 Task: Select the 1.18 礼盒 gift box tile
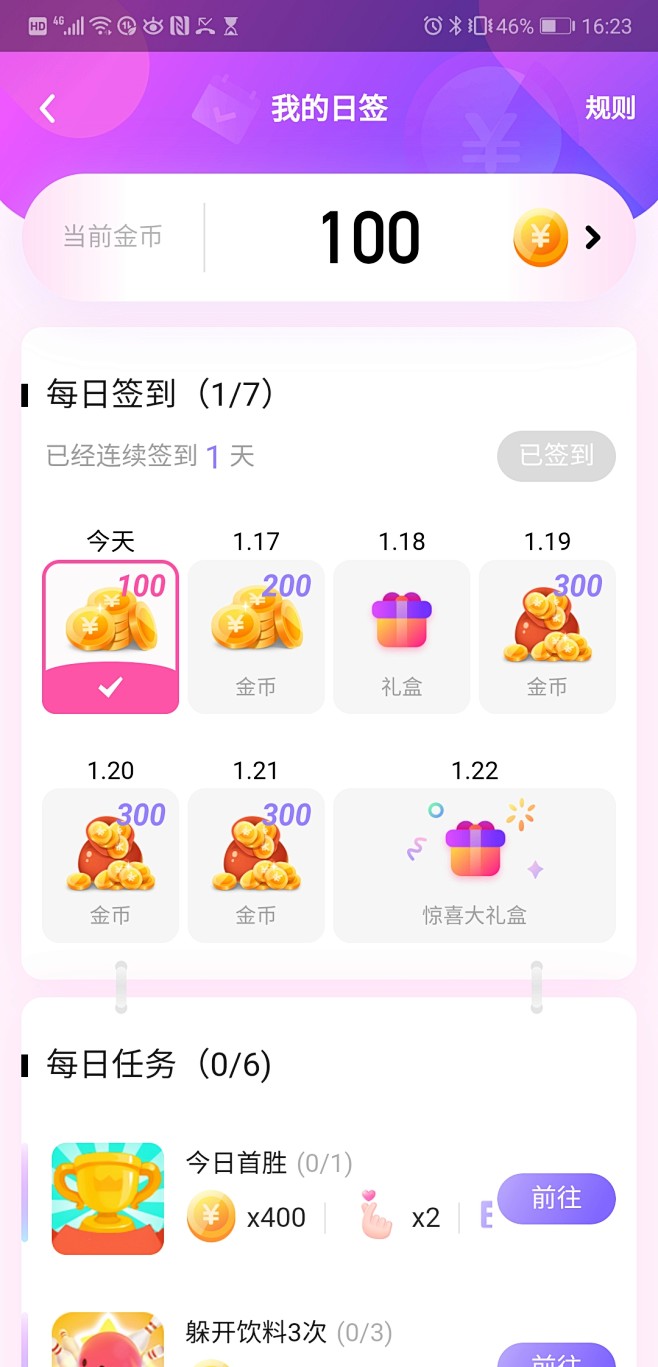(401, 636)
